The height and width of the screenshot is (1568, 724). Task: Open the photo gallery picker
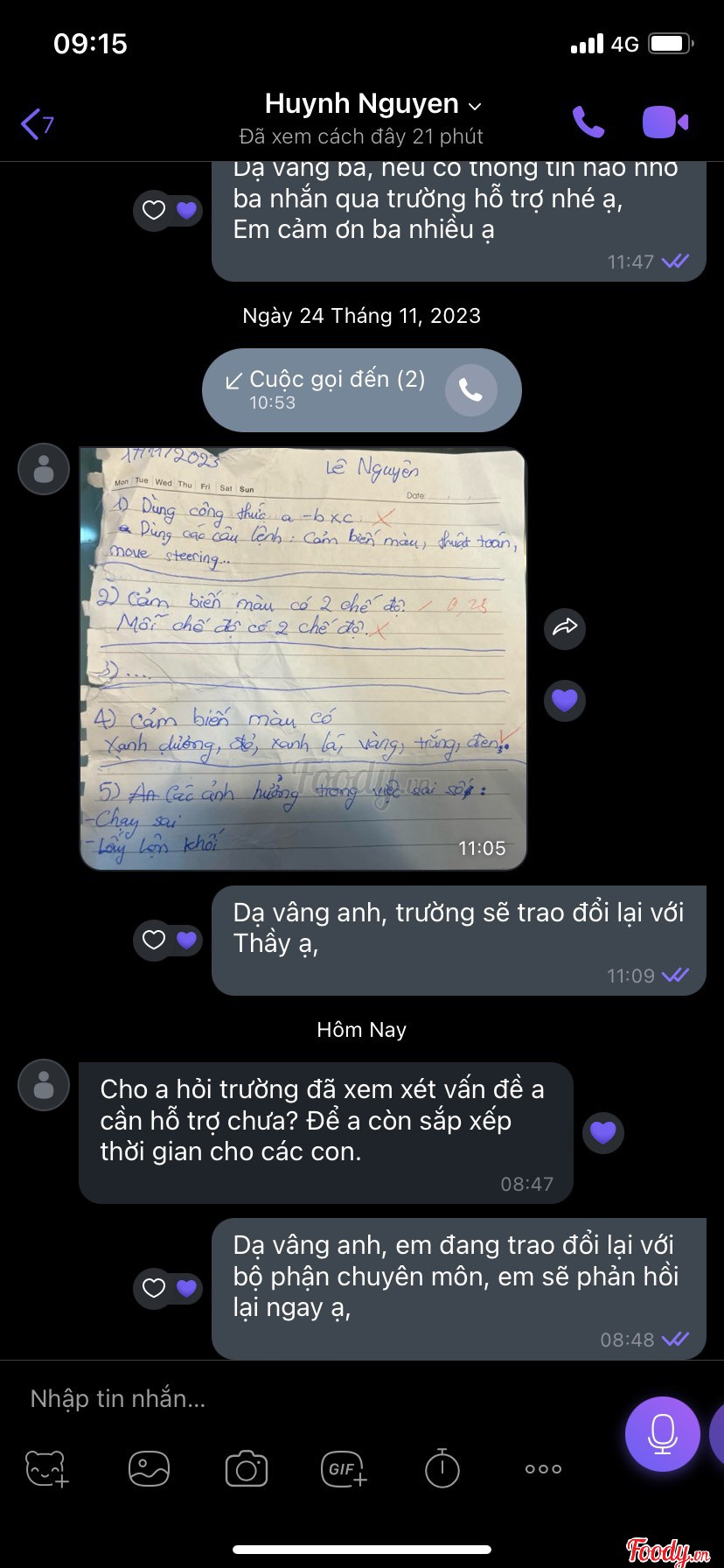point(149,1469)
